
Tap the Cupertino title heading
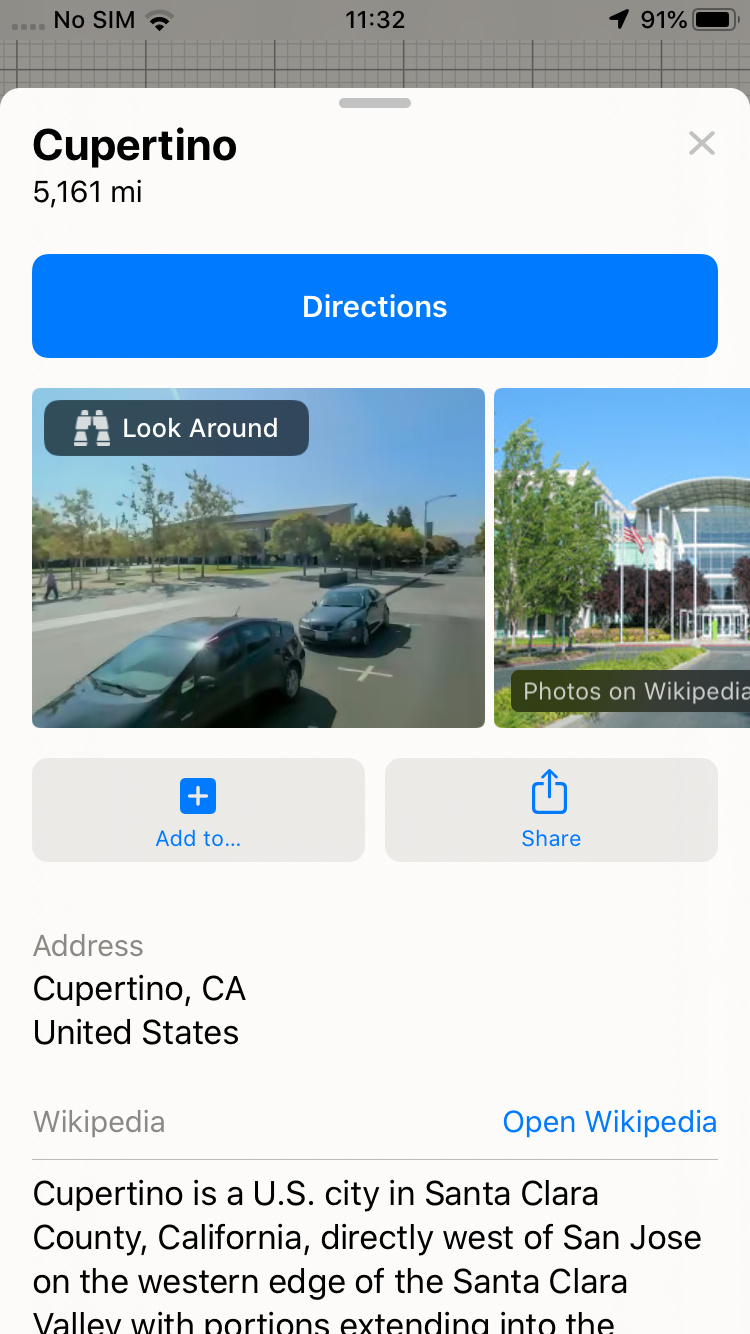tap(135, 145)
